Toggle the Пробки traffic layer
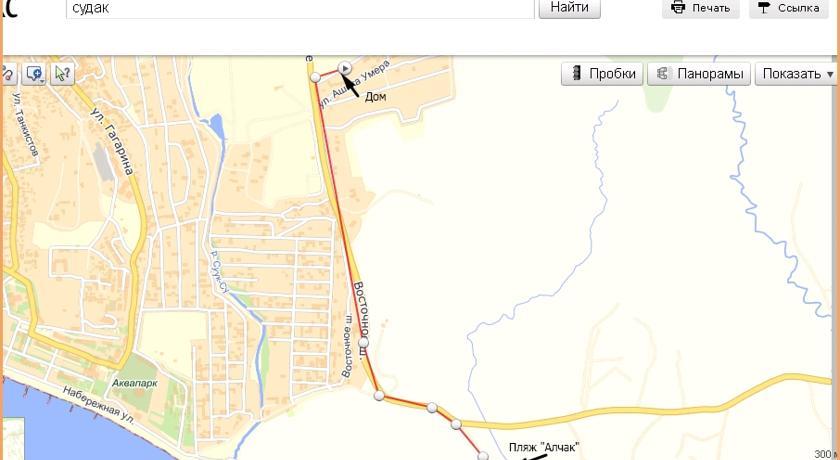The image size is (840, 460). [601, 73]
